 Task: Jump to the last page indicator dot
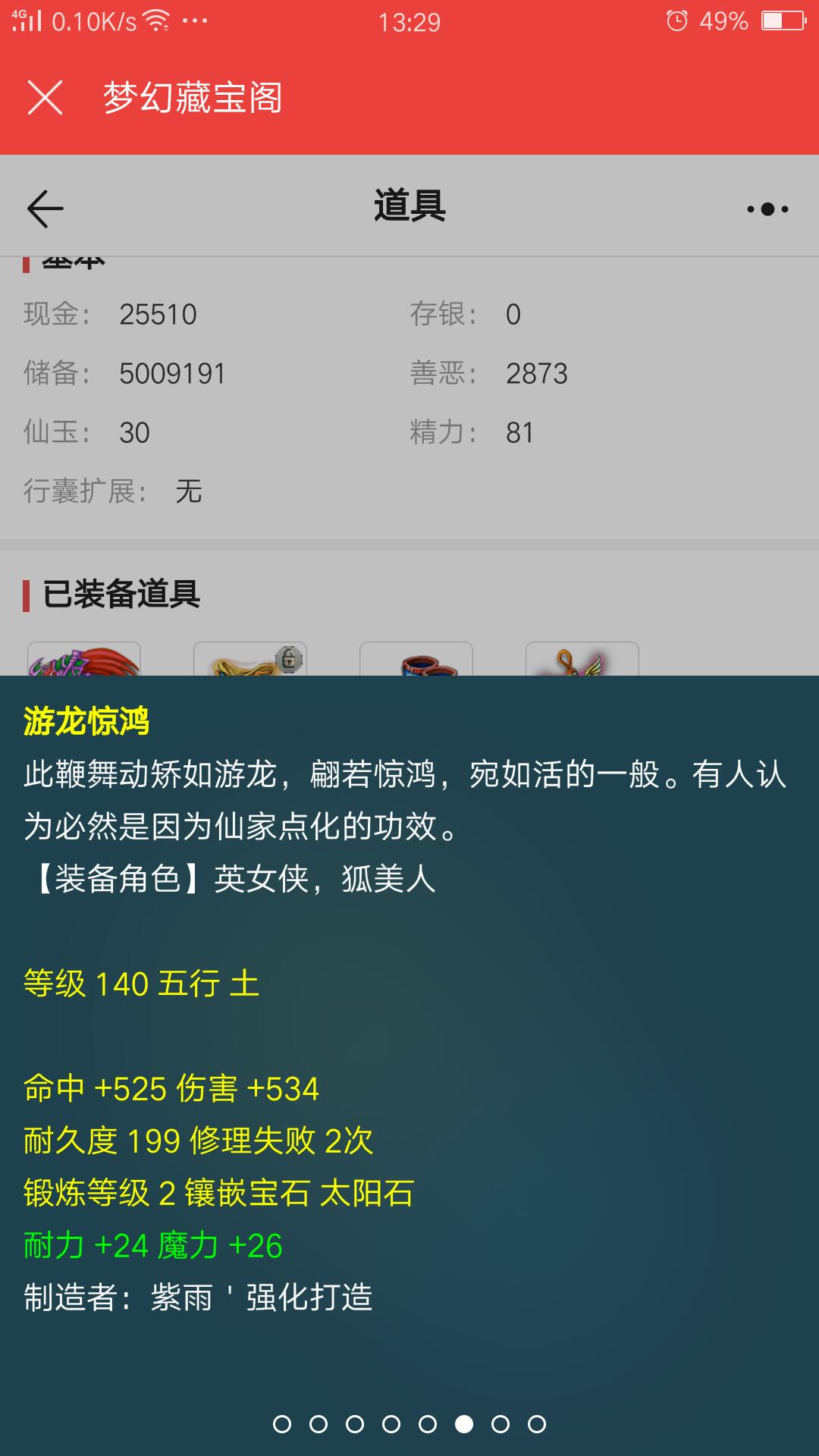click(x=537, y=1424)
